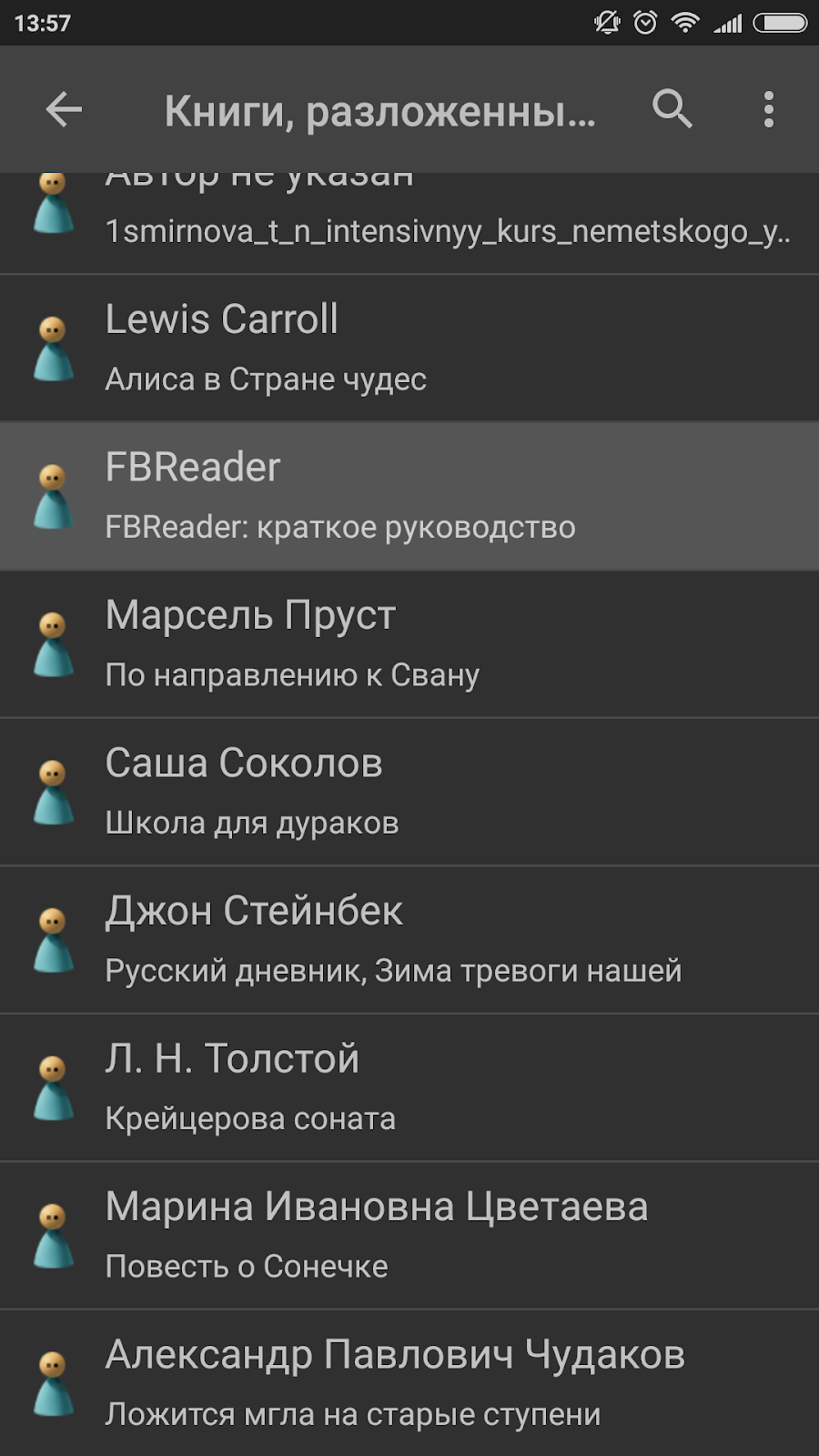Open the three-dot overflow menu
Viewport: 819px width, 1456px height.
769,109
